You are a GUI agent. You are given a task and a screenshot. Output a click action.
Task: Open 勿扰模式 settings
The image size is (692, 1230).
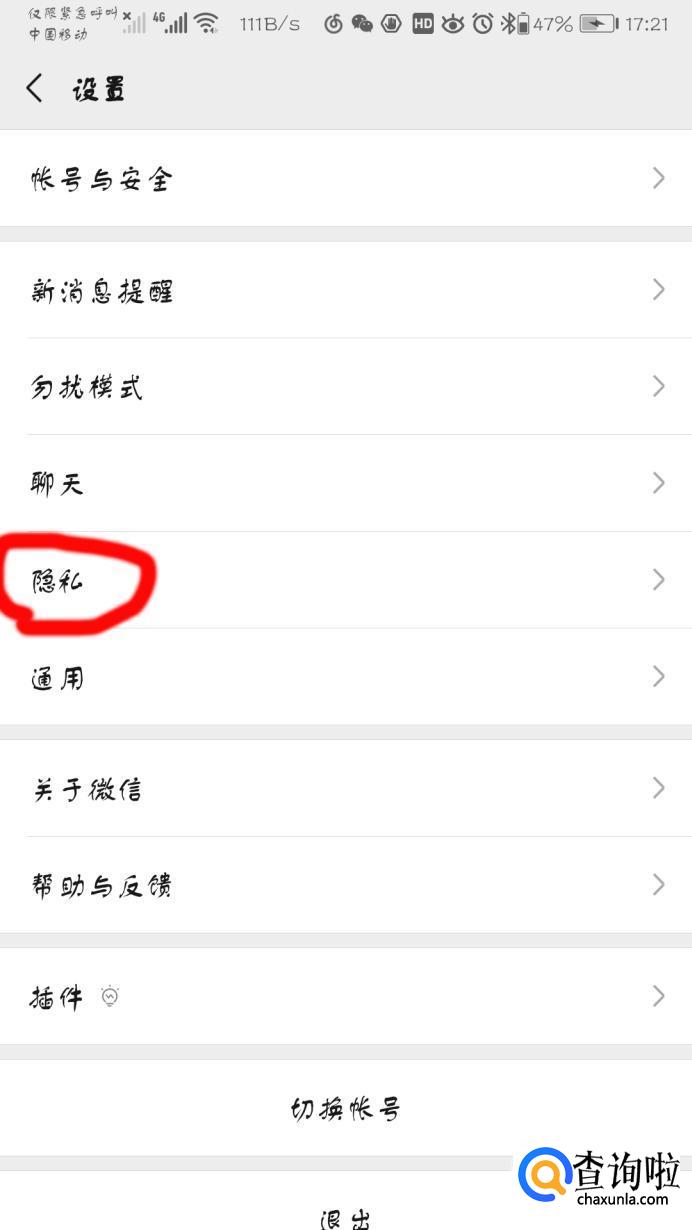click(x=345, y=387)
